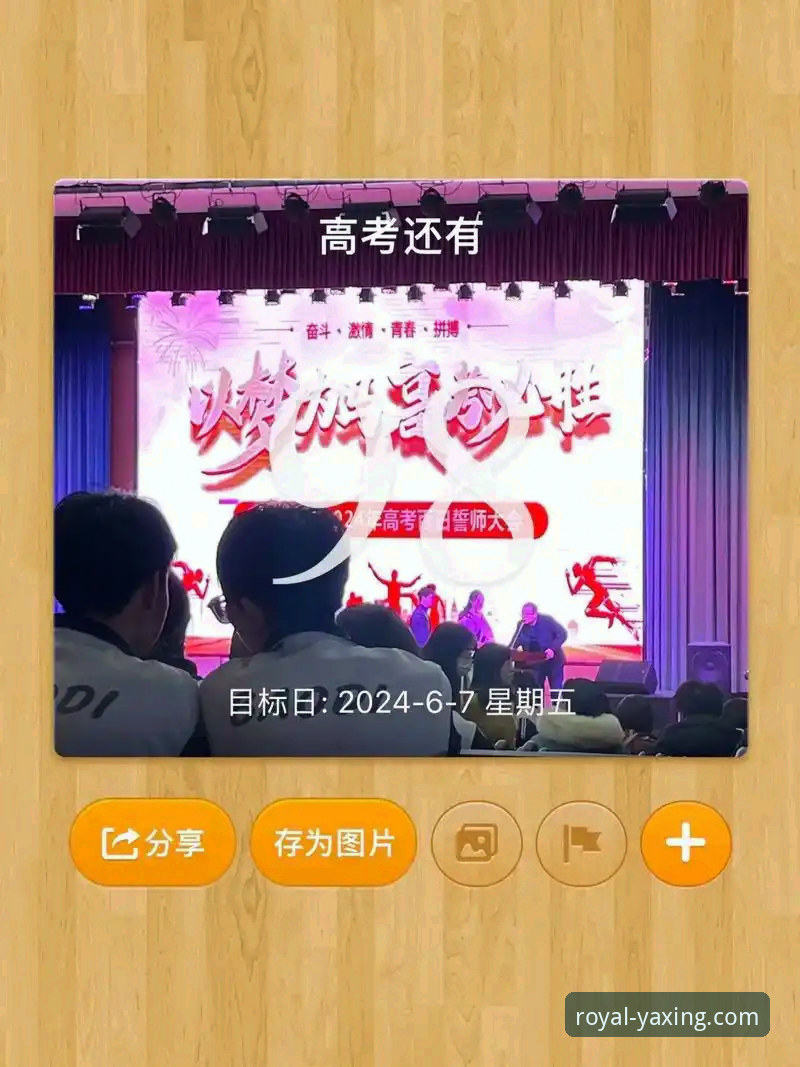The image size is (800, 1067).
Task: Open the 高考 countdown card
Action: tap(400, 468)
